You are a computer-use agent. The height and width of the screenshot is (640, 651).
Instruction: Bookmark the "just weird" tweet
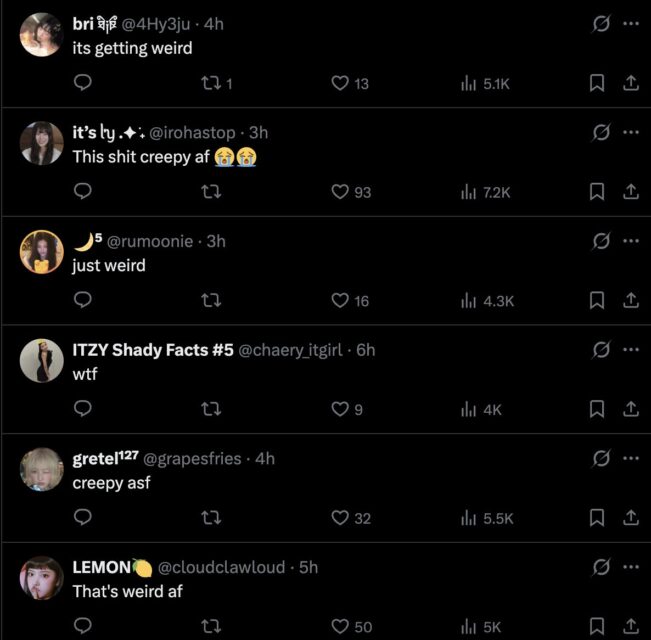click(597, 300)
